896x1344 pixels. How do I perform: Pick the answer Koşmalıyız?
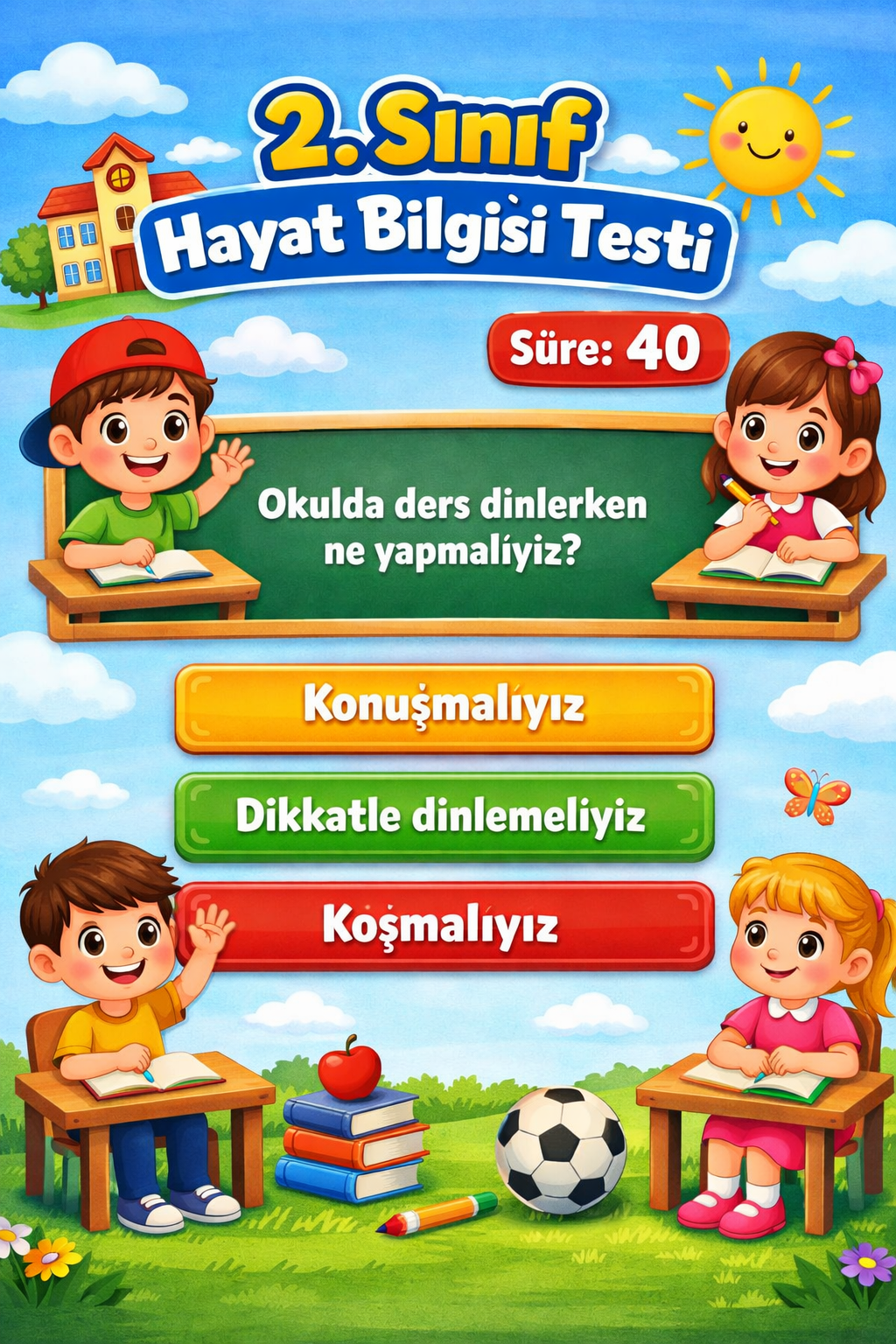click(x=446, y=926)
